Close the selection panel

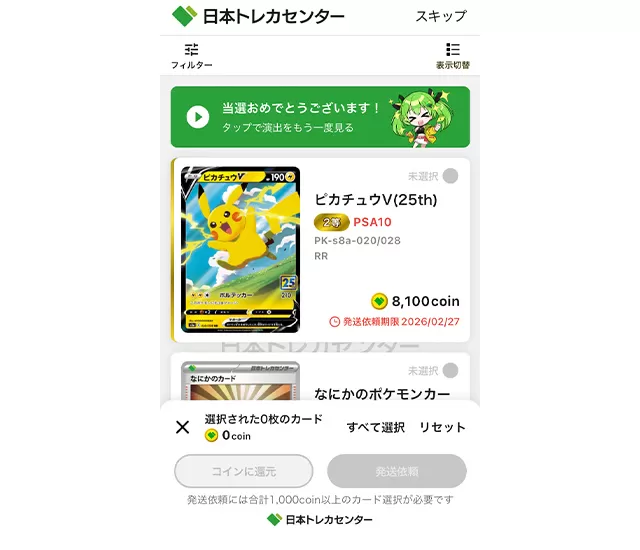(x=182, y=427)
